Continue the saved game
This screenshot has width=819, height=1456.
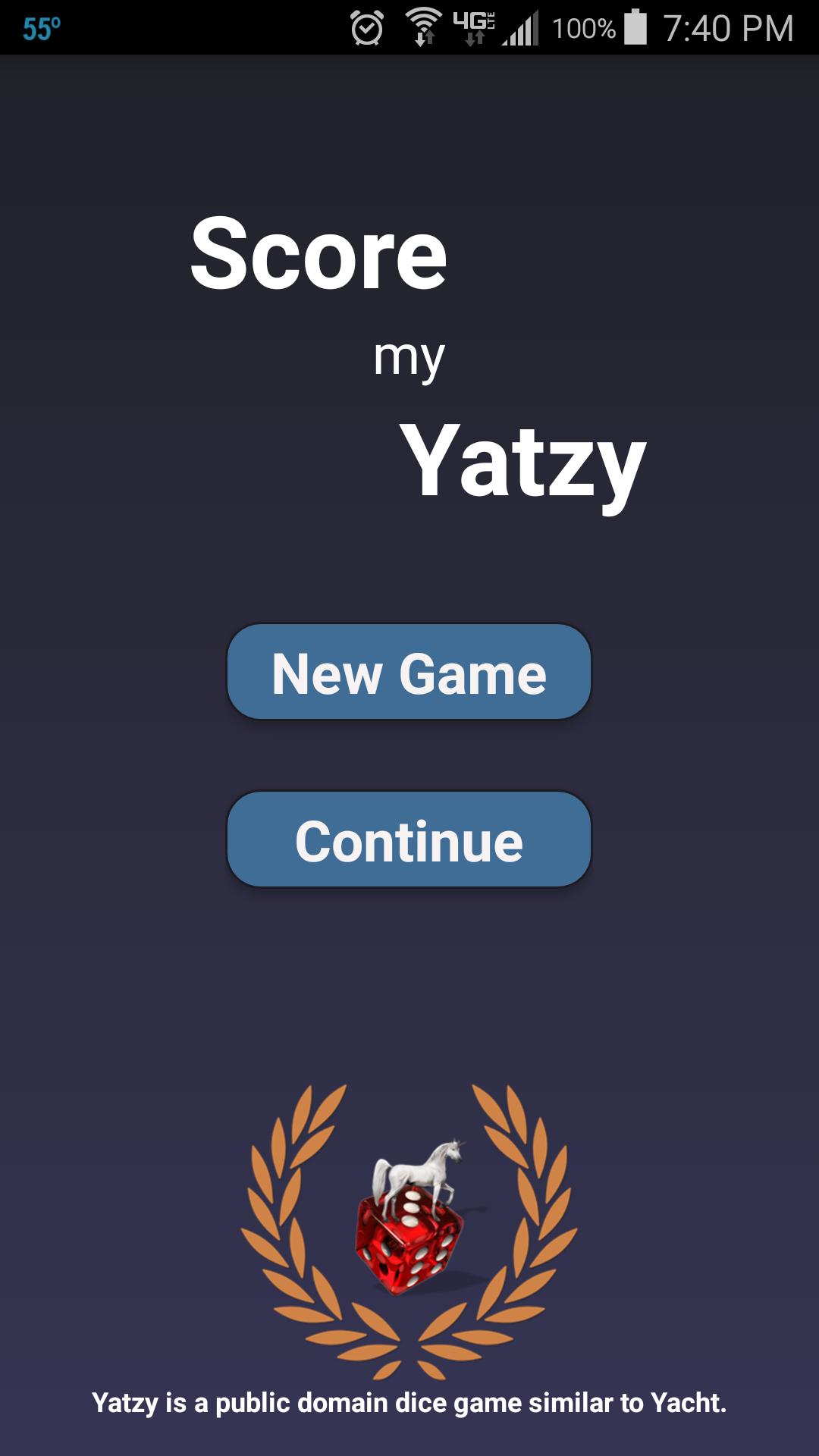point(409,840)
